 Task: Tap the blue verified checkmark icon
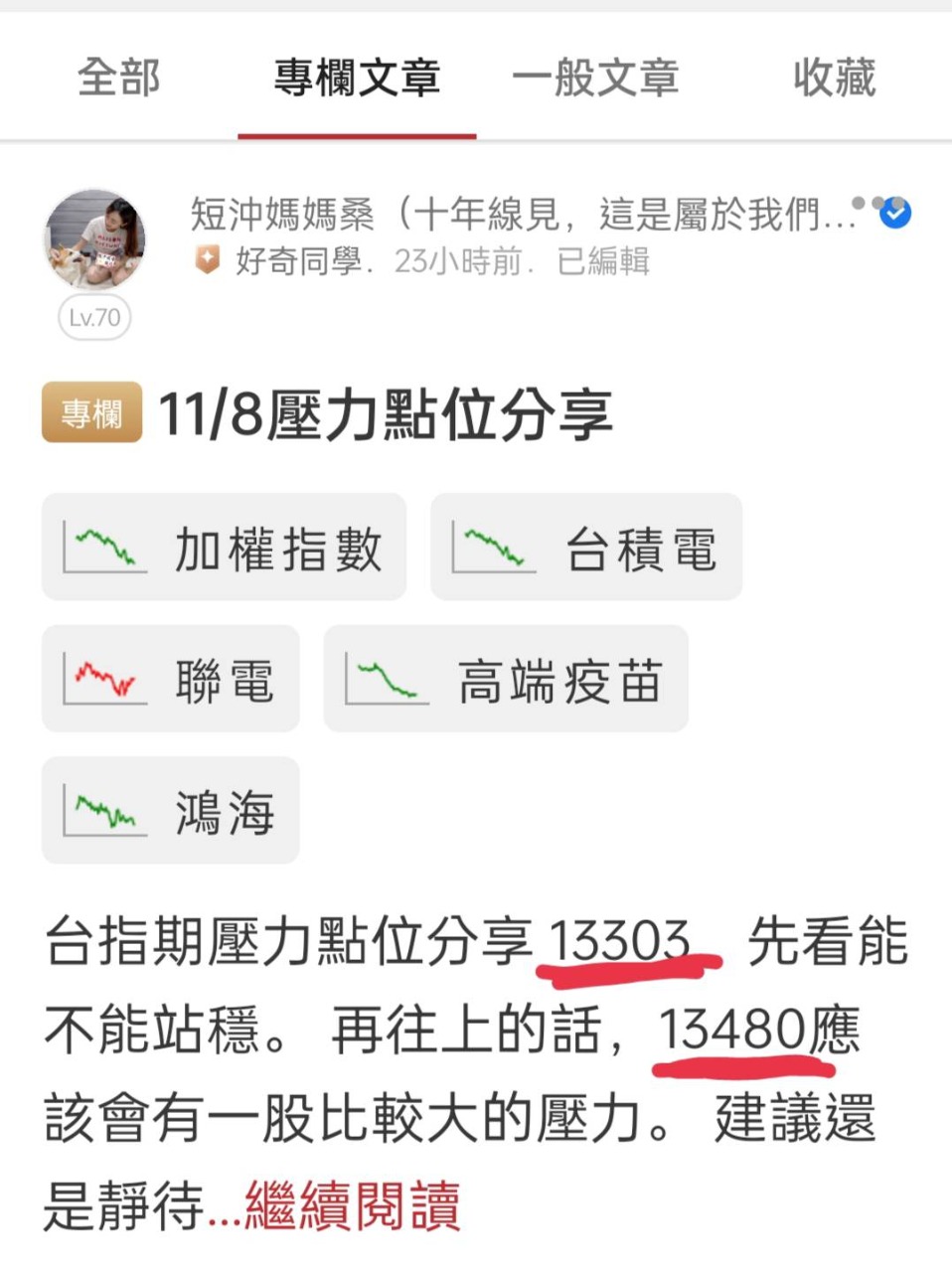click(893, 213)
